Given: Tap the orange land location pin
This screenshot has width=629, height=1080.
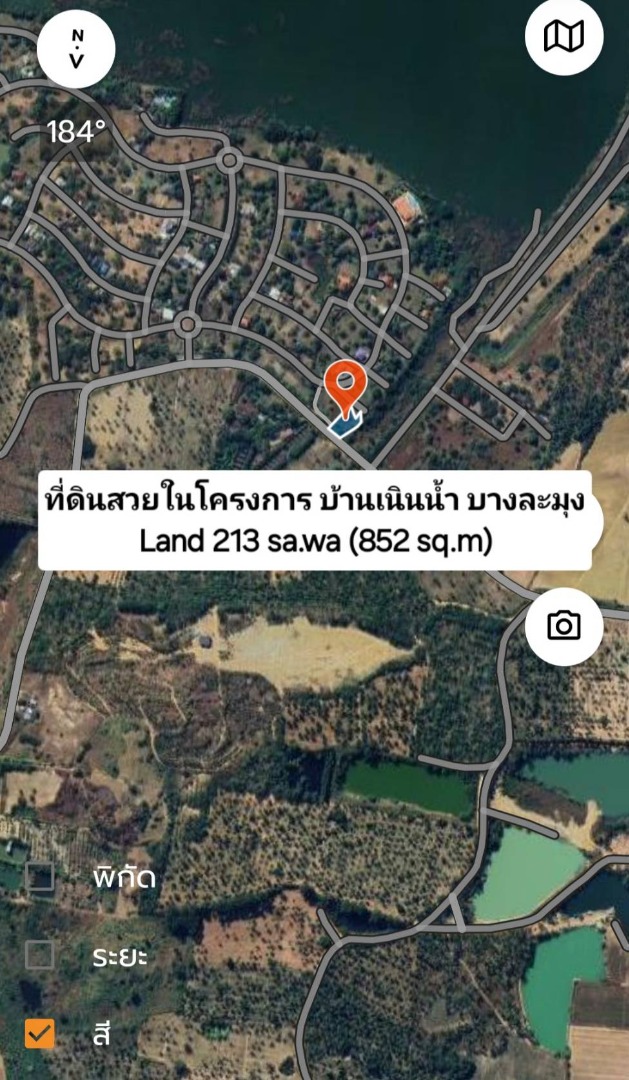Looking at the screenshot, I should click(x=345, y=386).
